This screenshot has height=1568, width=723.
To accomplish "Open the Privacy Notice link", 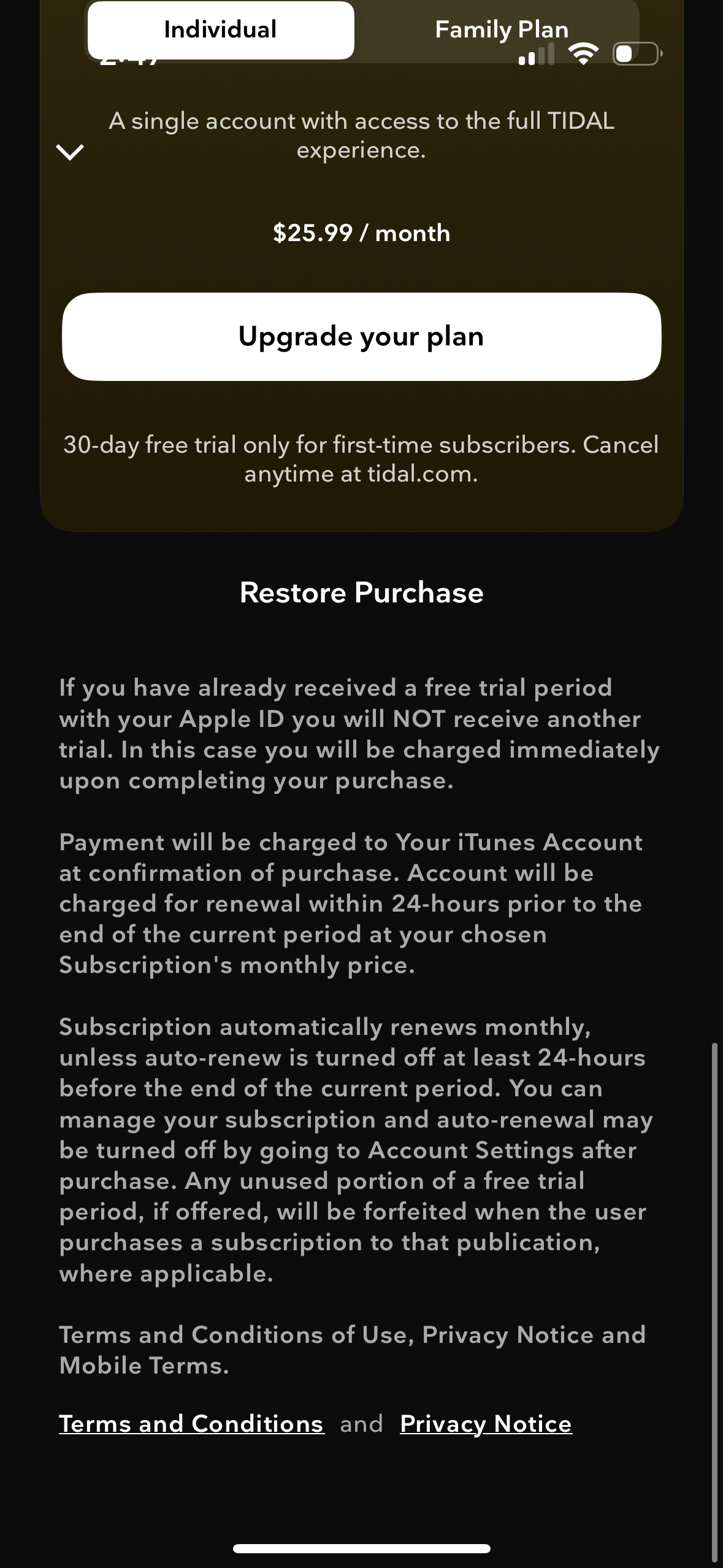I will coord(484,1423).
